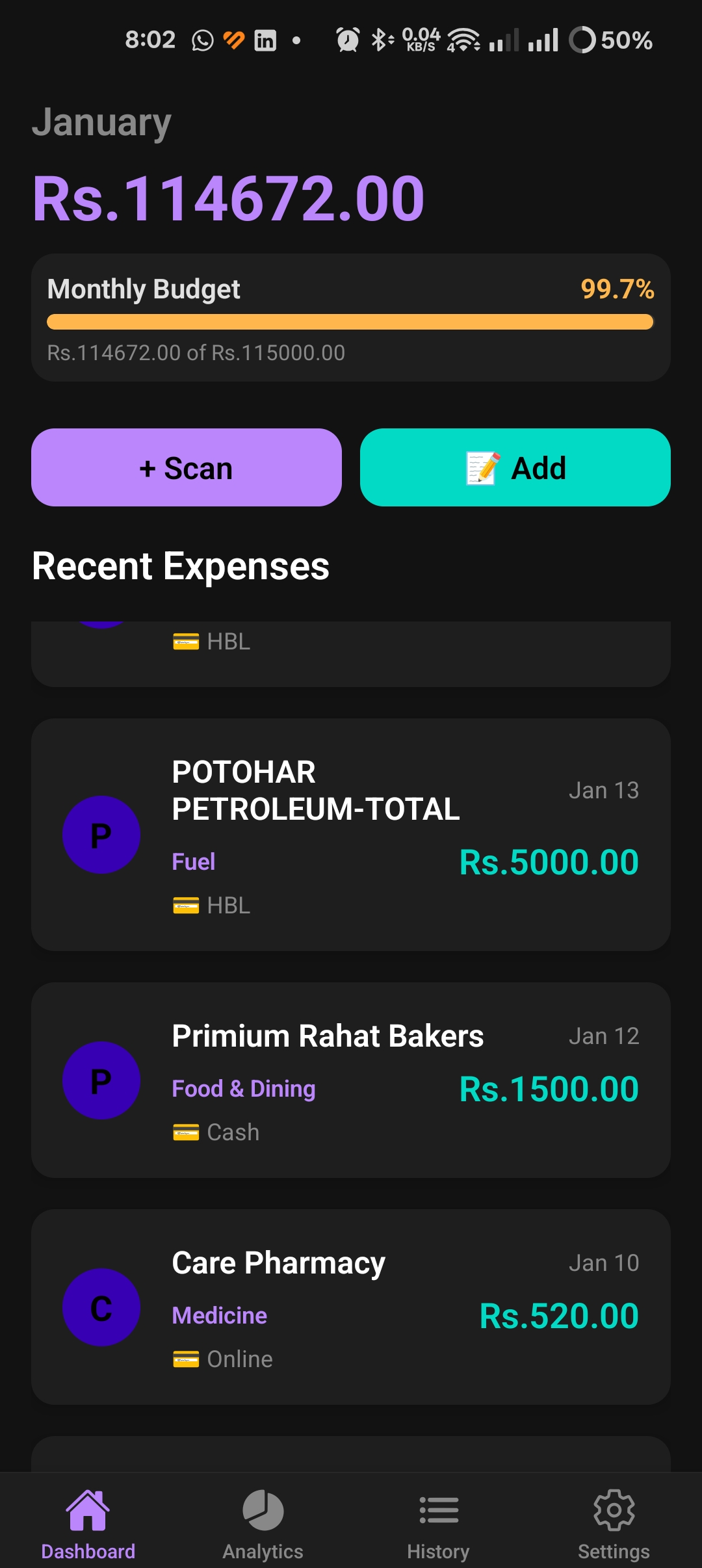Tap the Care Pharmacy circular C icon
The height and width of the screenshot is (1568, 702).
(x=101, y=1308)
